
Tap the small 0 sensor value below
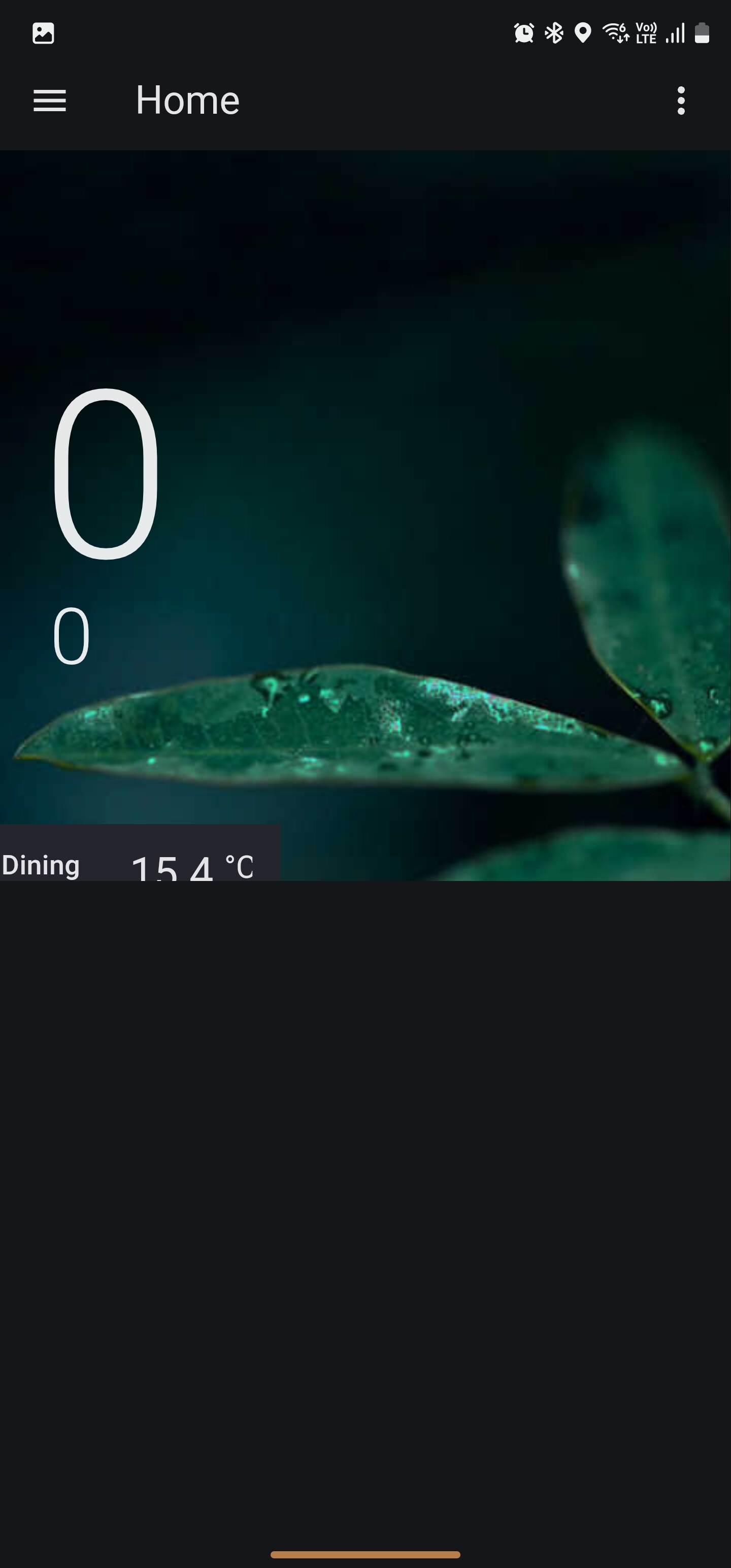71,637
